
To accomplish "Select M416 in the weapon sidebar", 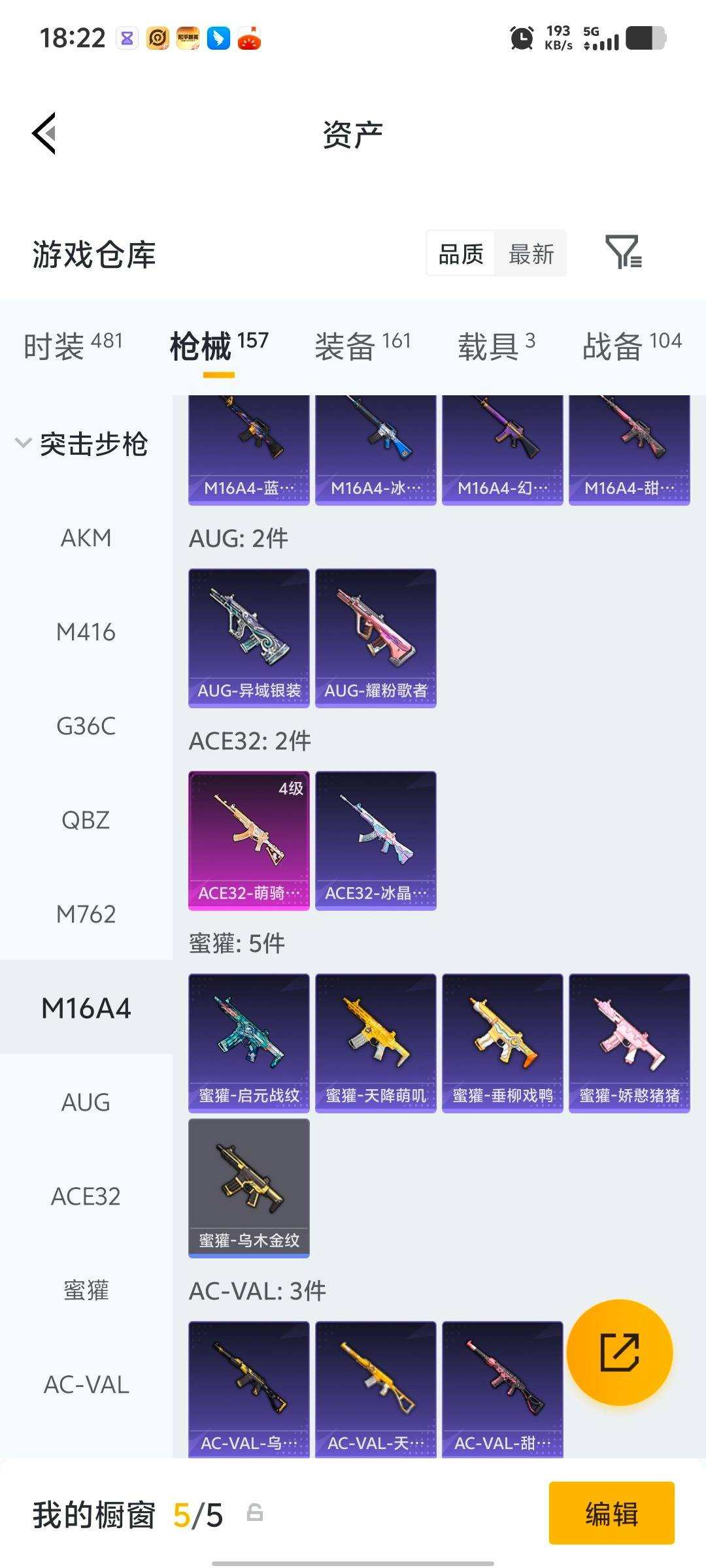I will (x=86, y=632).
